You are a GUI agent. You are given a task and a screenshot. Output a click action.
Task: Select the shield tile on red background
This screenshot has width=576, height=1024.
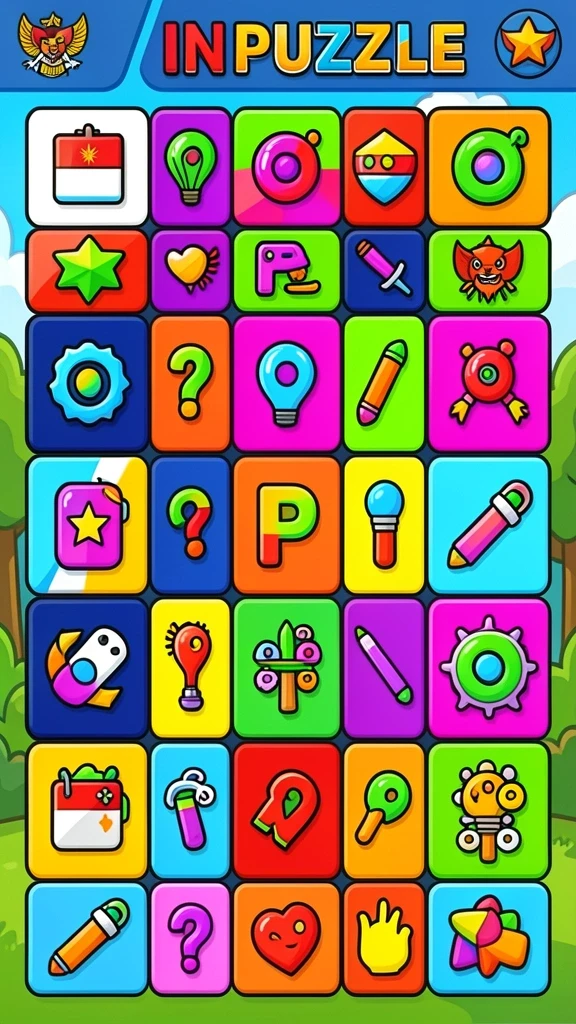pos(384,167)
